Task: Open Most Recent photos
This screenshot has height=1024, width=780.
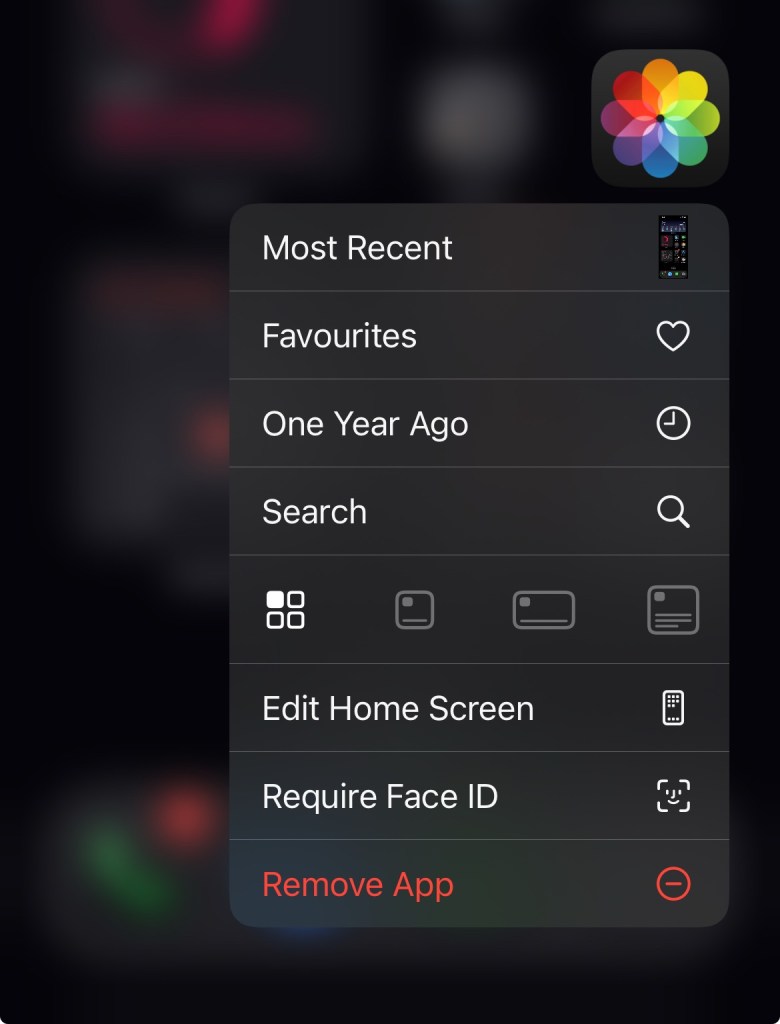Action: 478,248
